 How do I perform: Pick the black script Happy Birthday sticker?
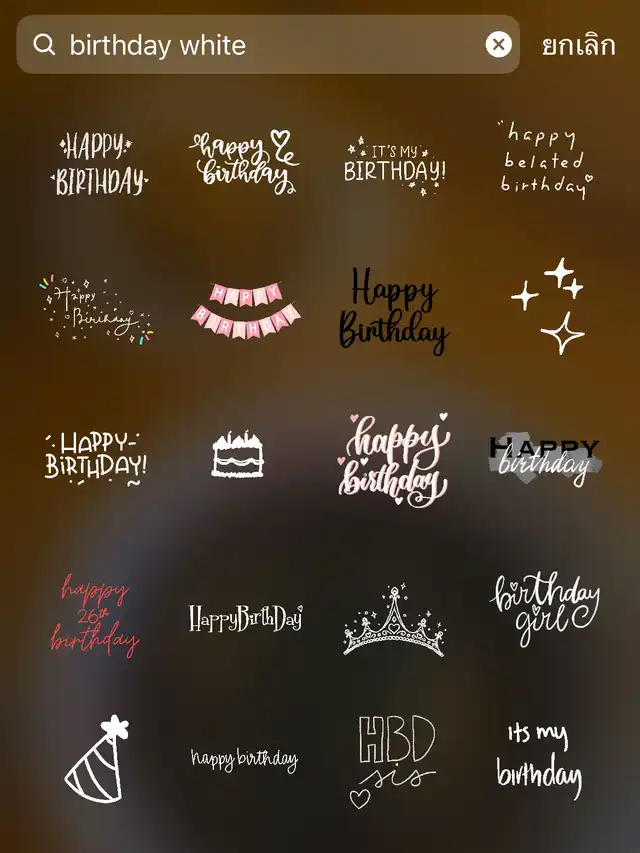pyautogui.click(x=394, y=308)
